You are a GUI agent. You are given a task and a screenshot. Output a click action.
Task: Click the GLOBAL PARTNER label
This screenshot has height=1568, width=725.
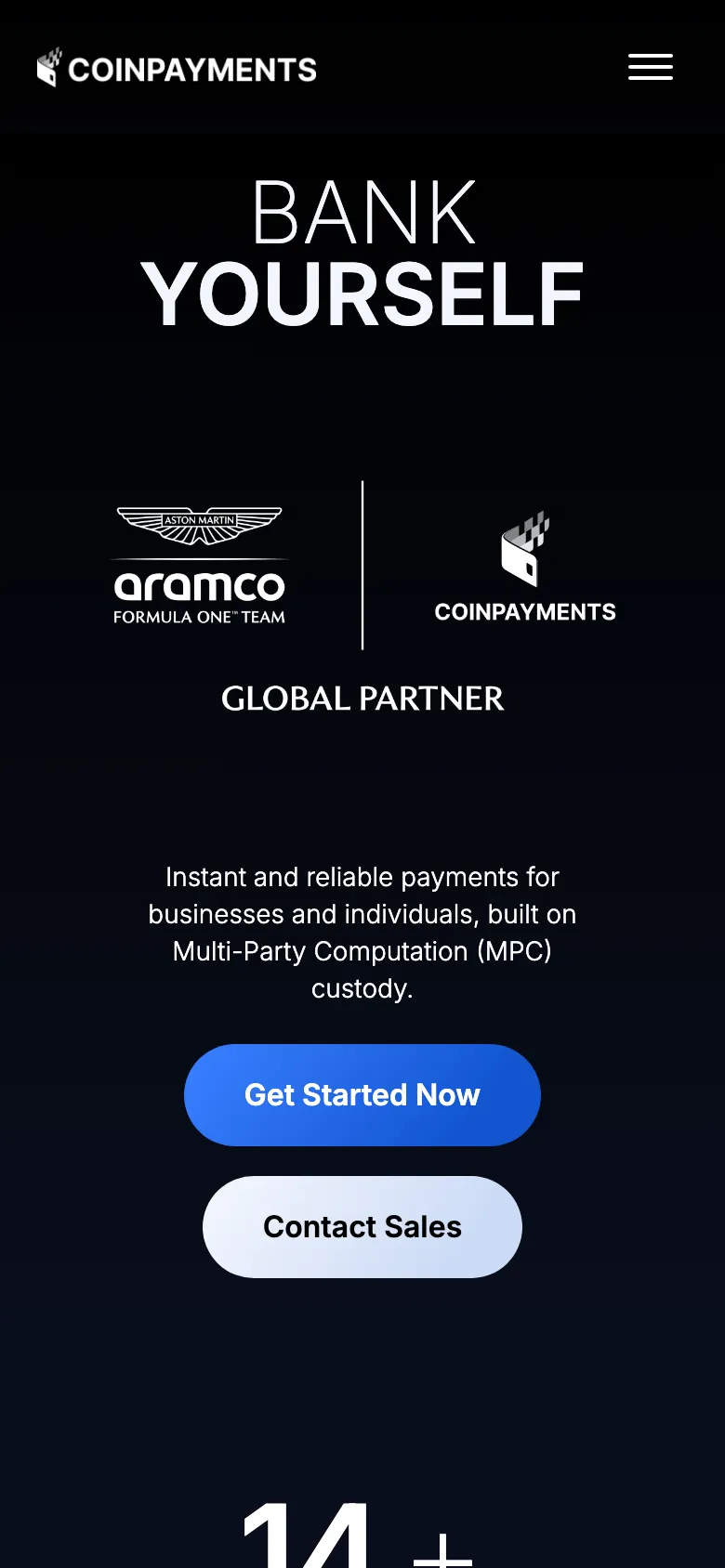[x=362, y=698]
